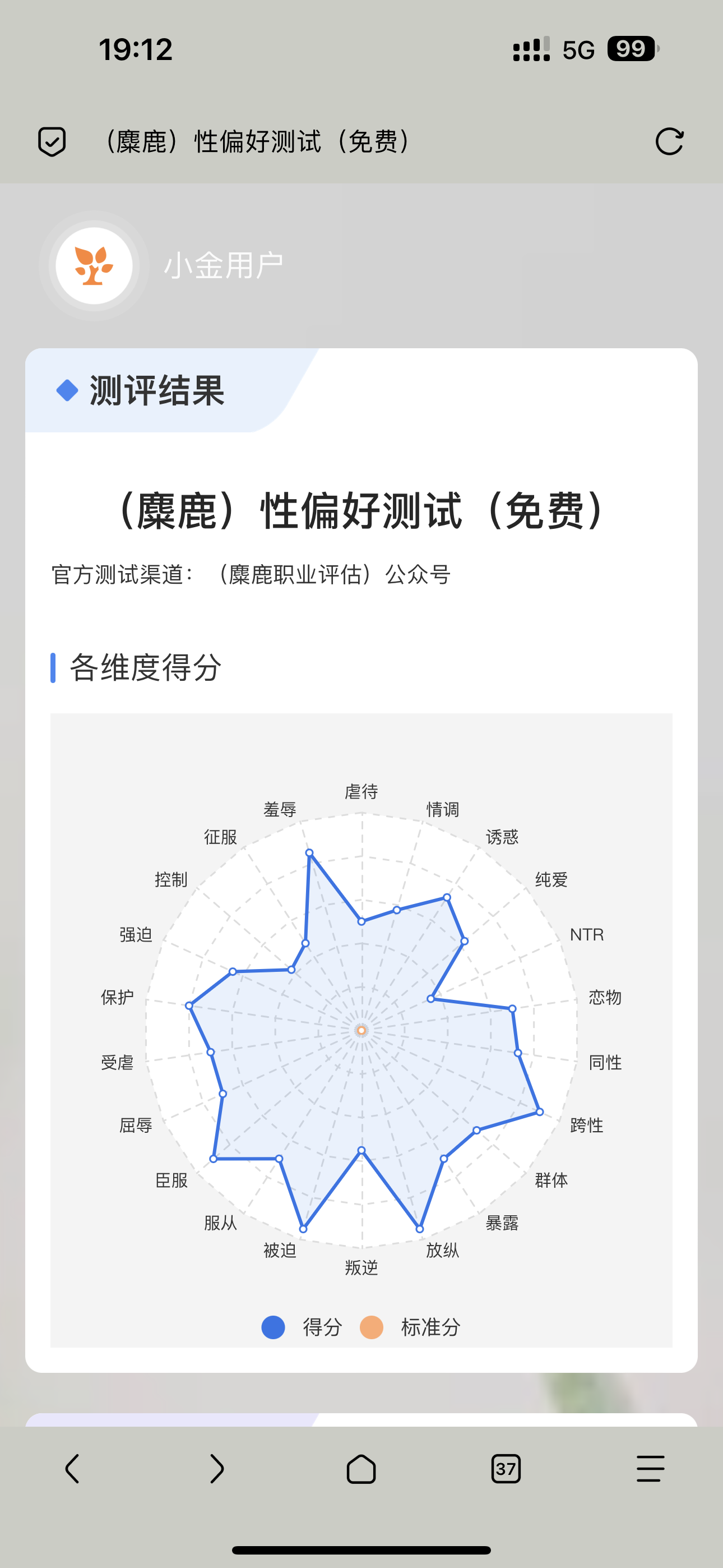Tap the security shield icon in address bar
723x1568 pixels.
coord(52,142)
